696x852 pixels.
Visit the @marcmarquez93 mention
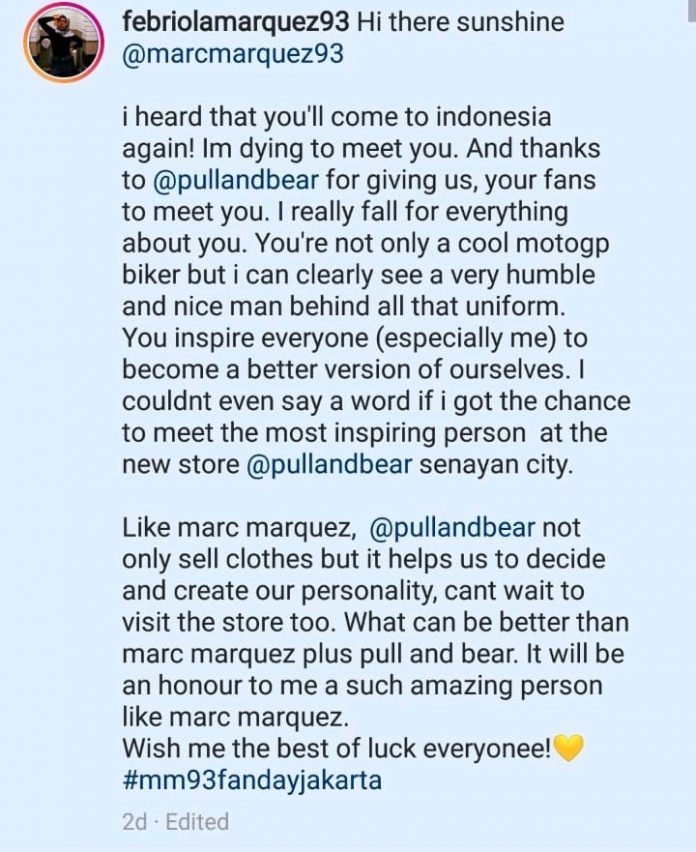pos(232,54)
